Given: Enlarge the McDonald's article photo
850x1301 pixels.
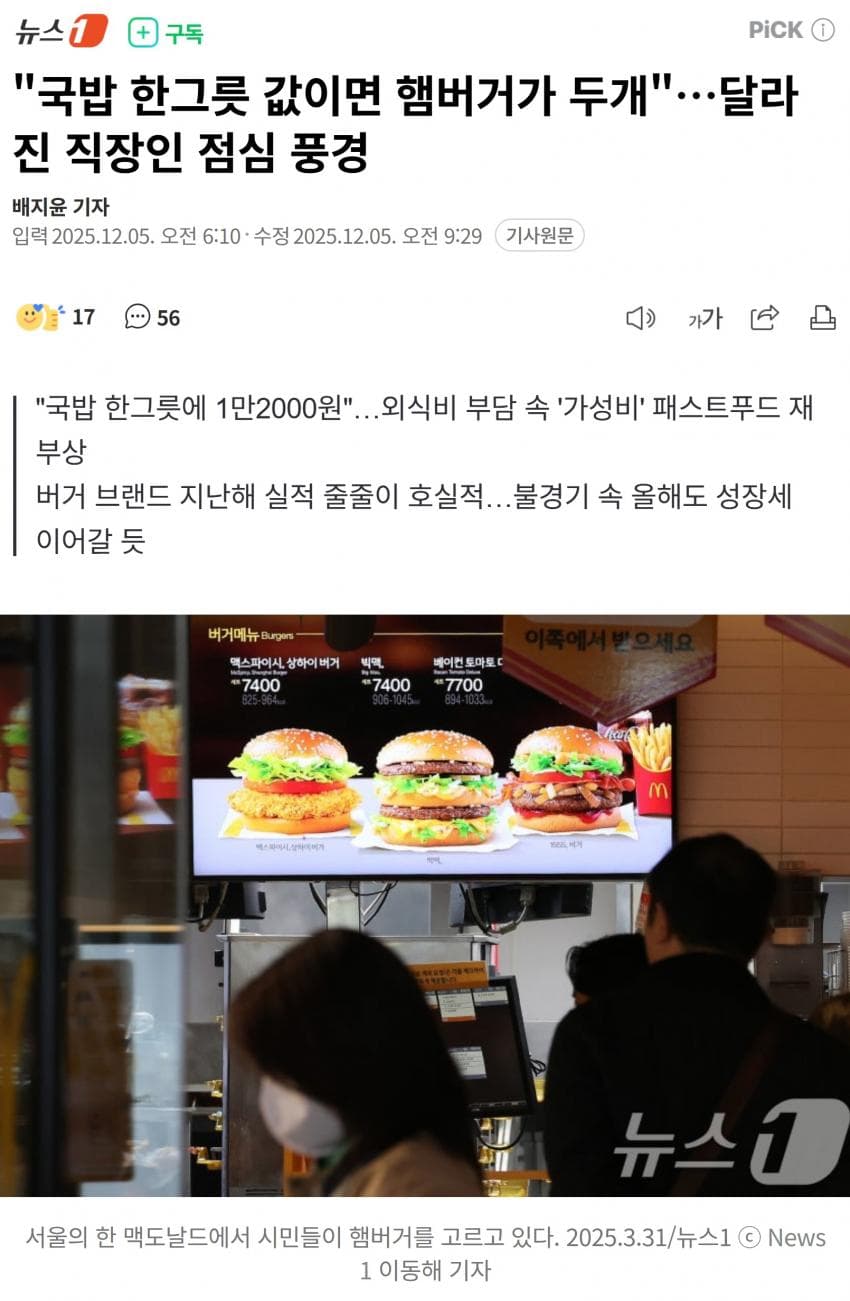Looking at the screenshot, I should tap(425, 905).
